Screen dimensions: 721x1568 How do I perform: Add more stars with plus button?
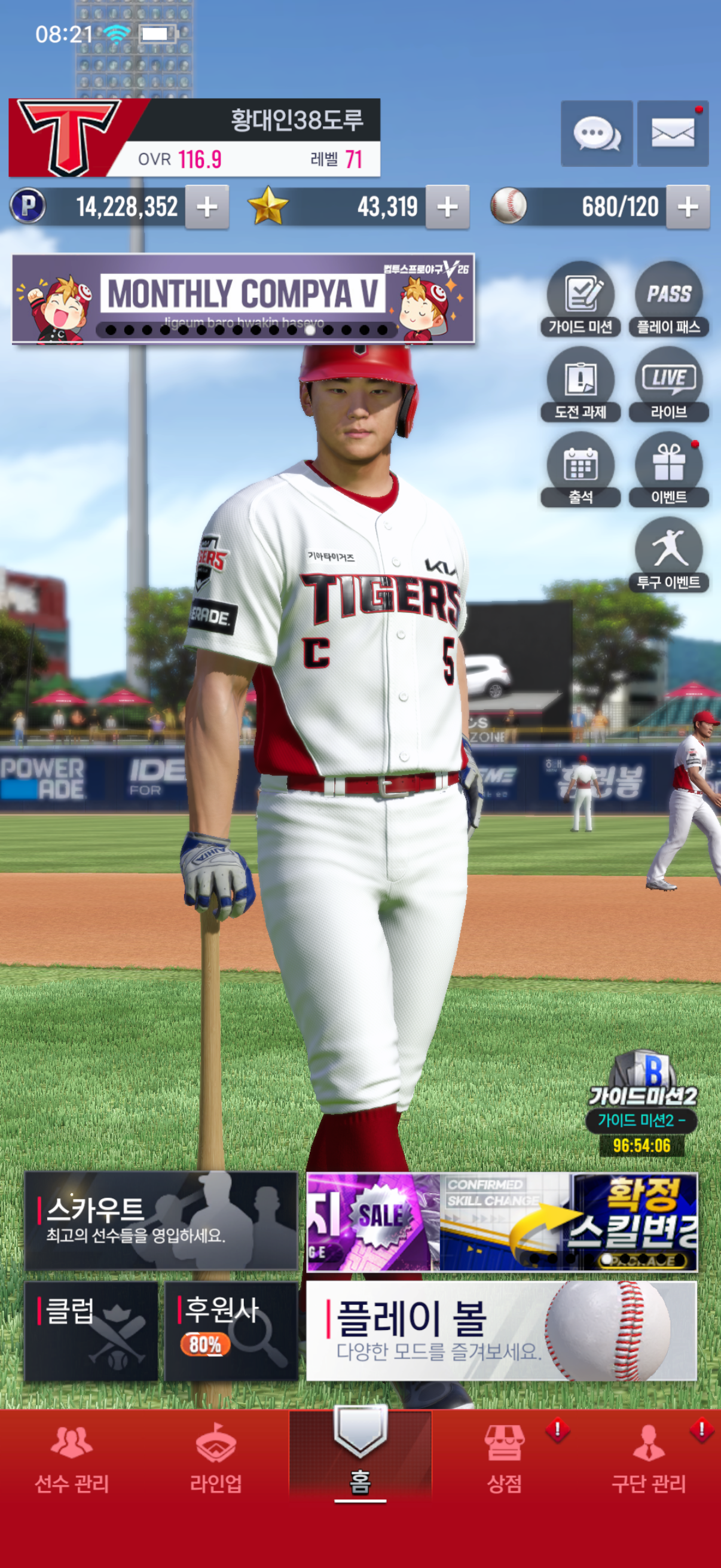[x=447, y=207]
